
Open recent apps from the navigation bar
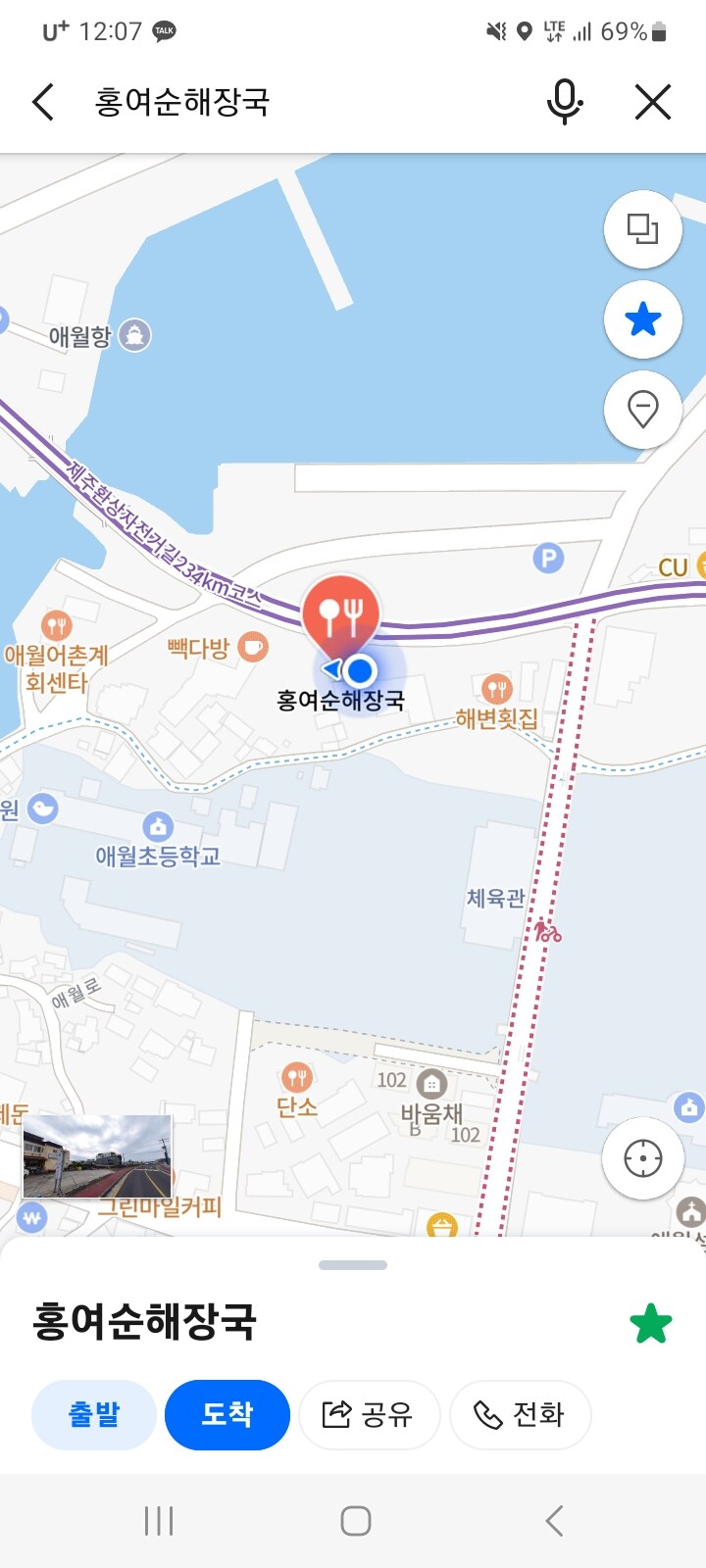click(159, 1521)
